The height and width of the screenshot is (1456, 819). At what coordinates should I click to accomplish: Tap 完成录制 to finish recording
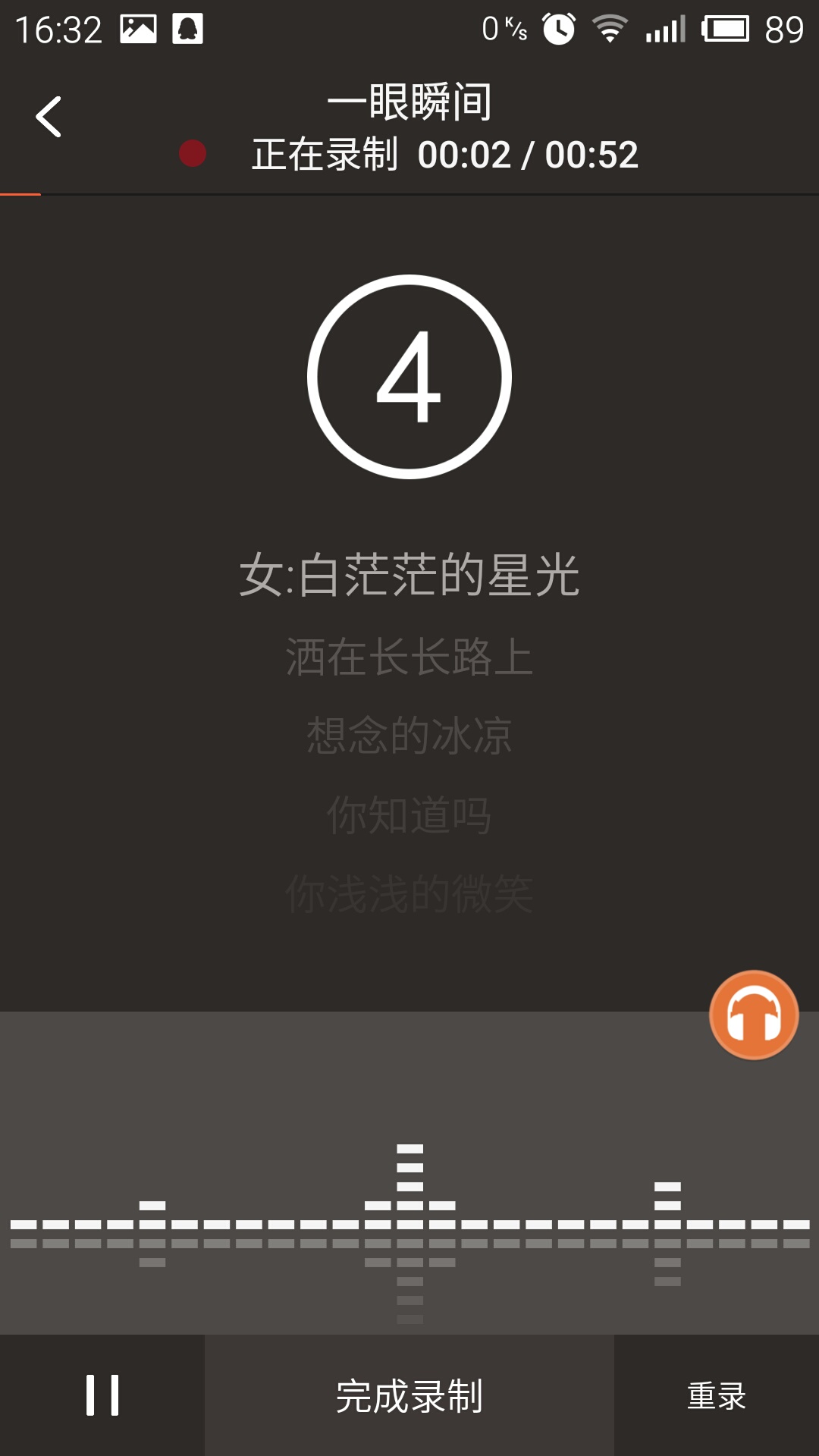409,1395
